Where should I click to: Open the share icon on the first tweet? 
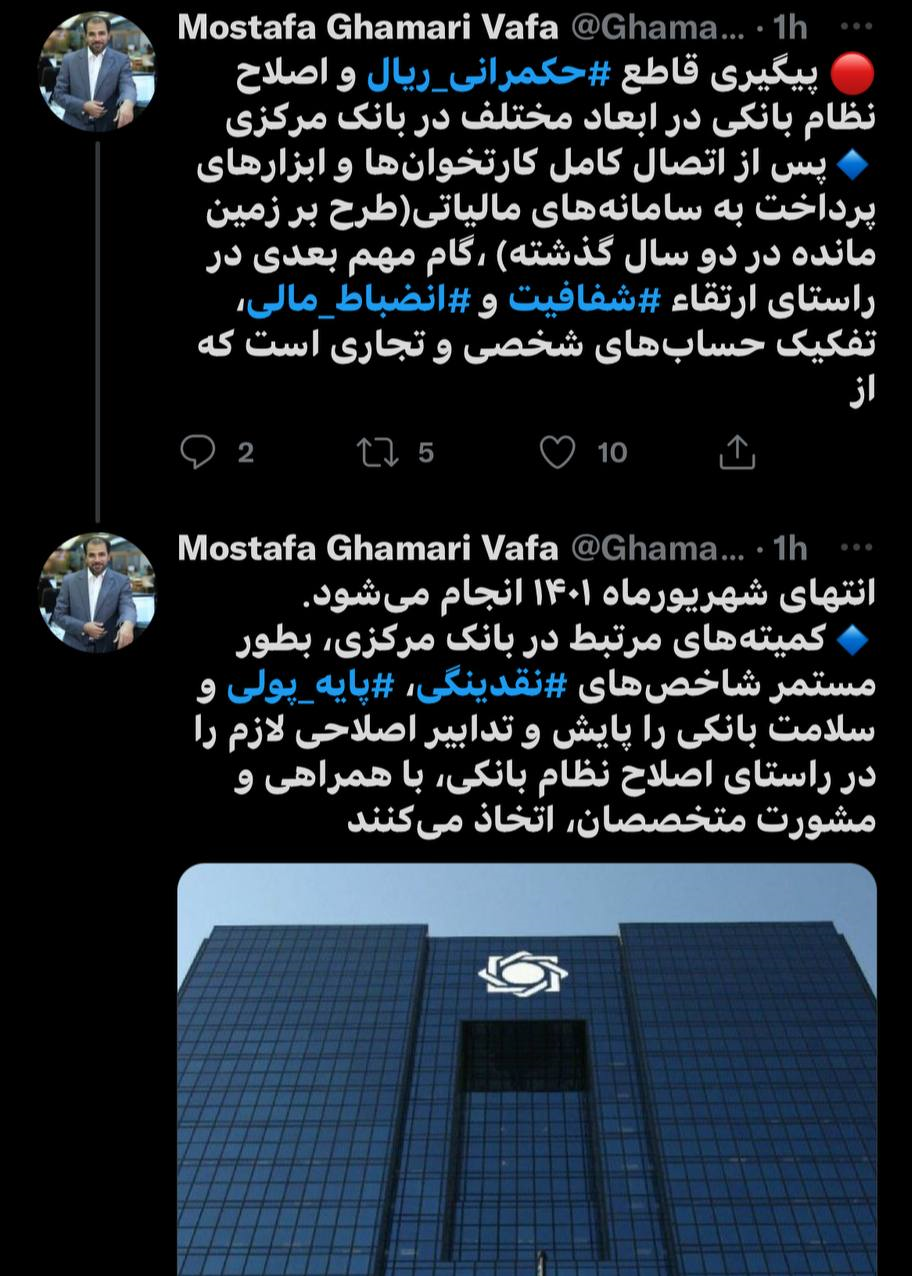pyautogui.click(x=739, y=452)
